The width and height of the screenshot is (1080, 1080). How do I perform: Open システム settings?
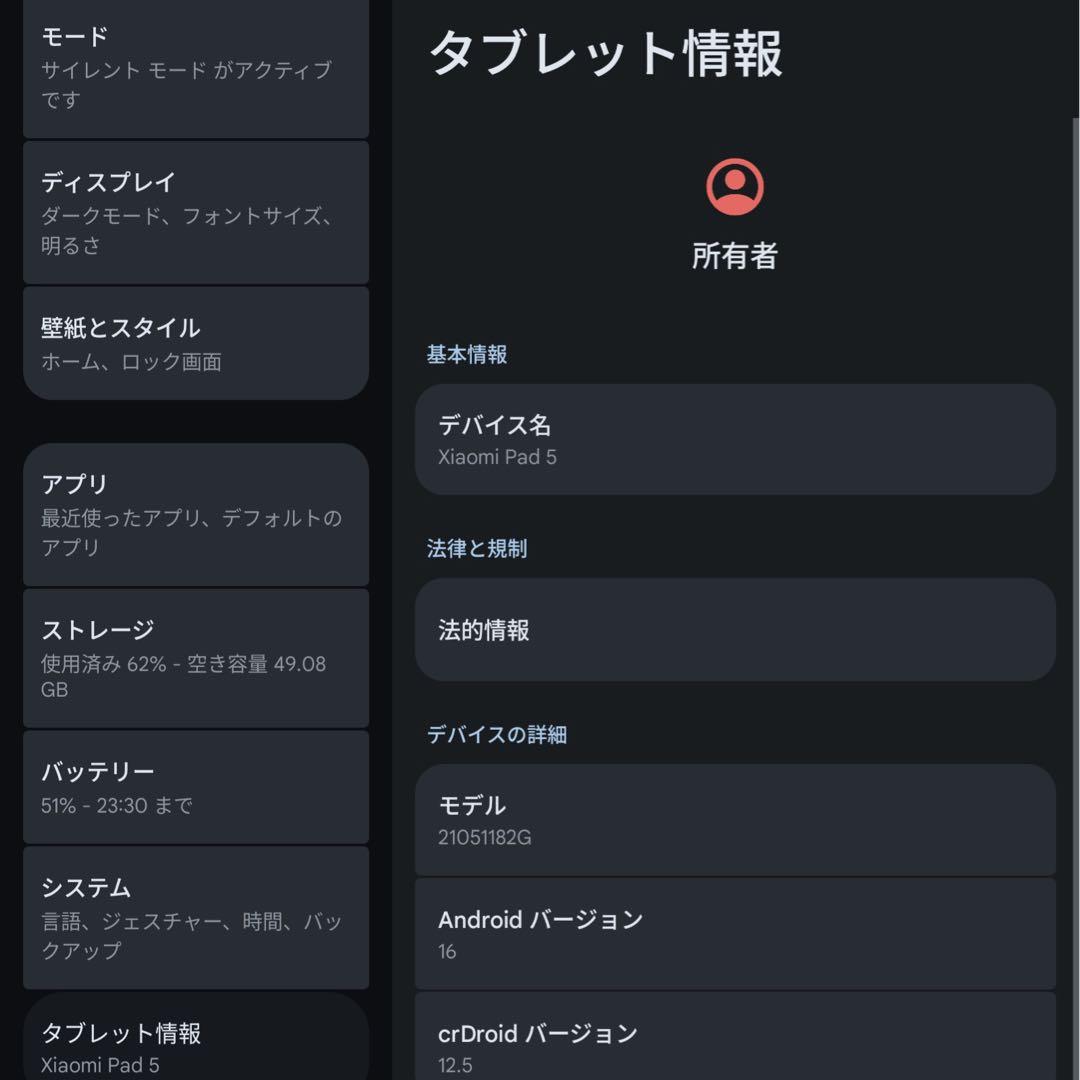pos(195,917)
